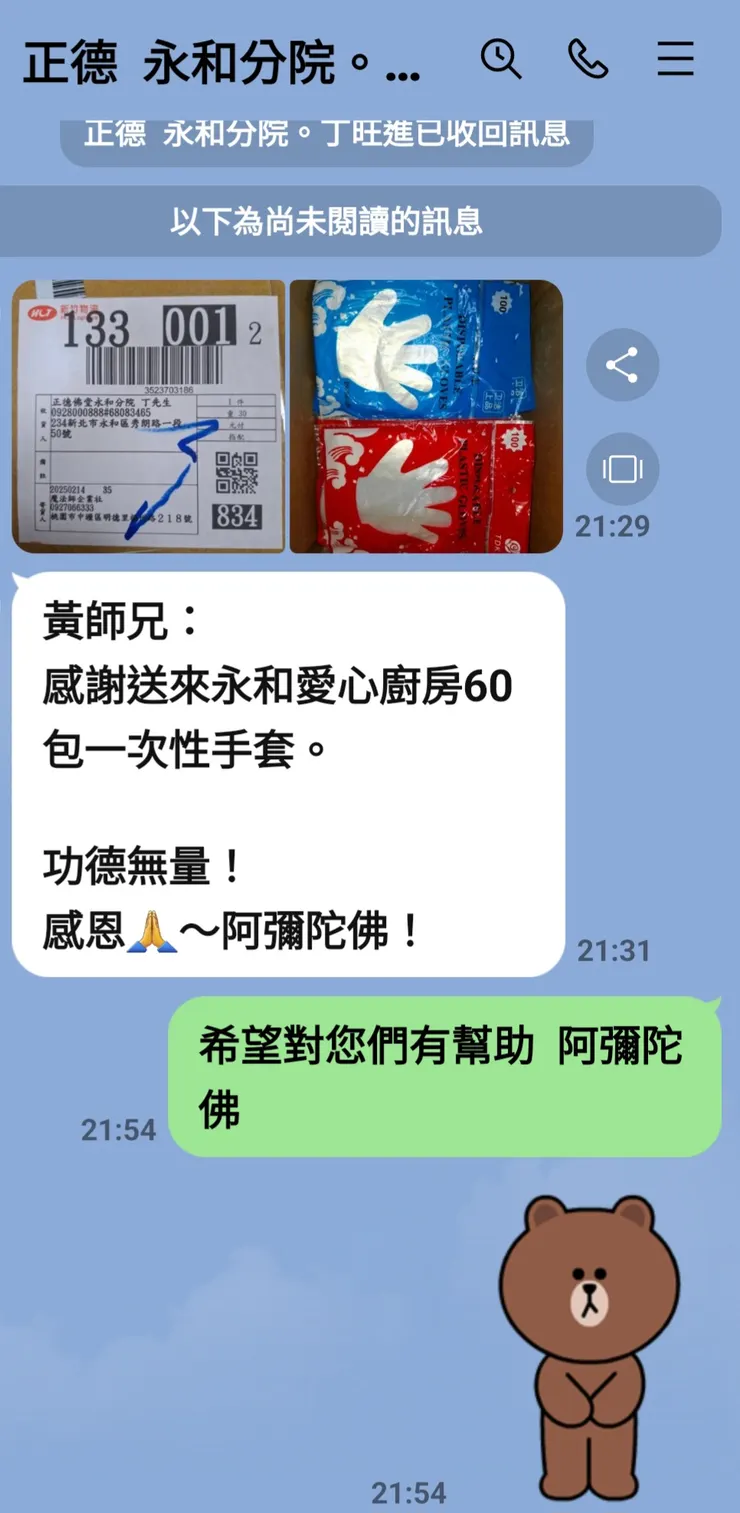Open slideshow view of the photos
Screen dimensions: 740x1513
(x=622, y=470)
